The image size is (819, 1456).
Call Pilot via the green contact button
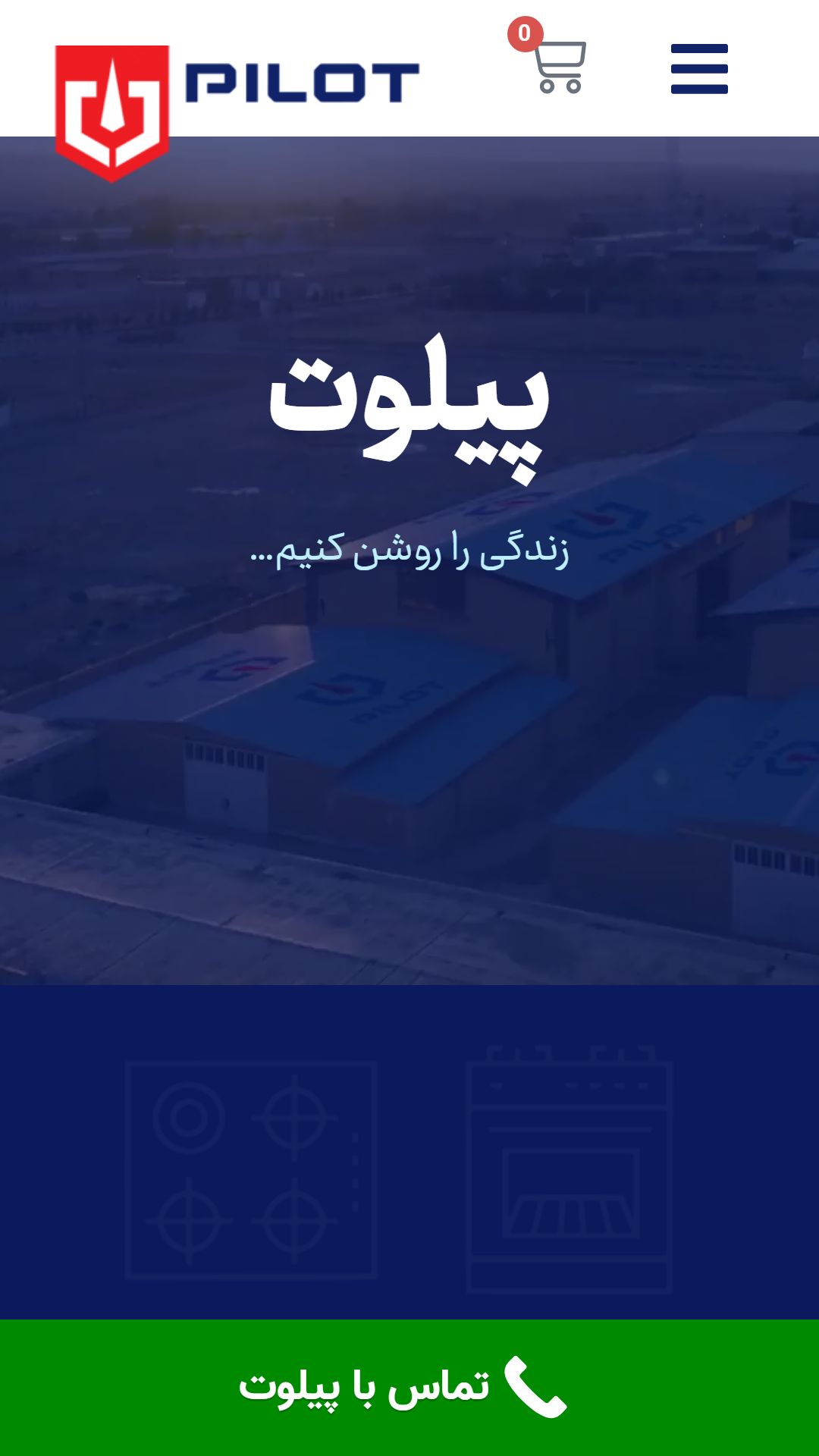pyautogui.click(x=409, y=1386)
